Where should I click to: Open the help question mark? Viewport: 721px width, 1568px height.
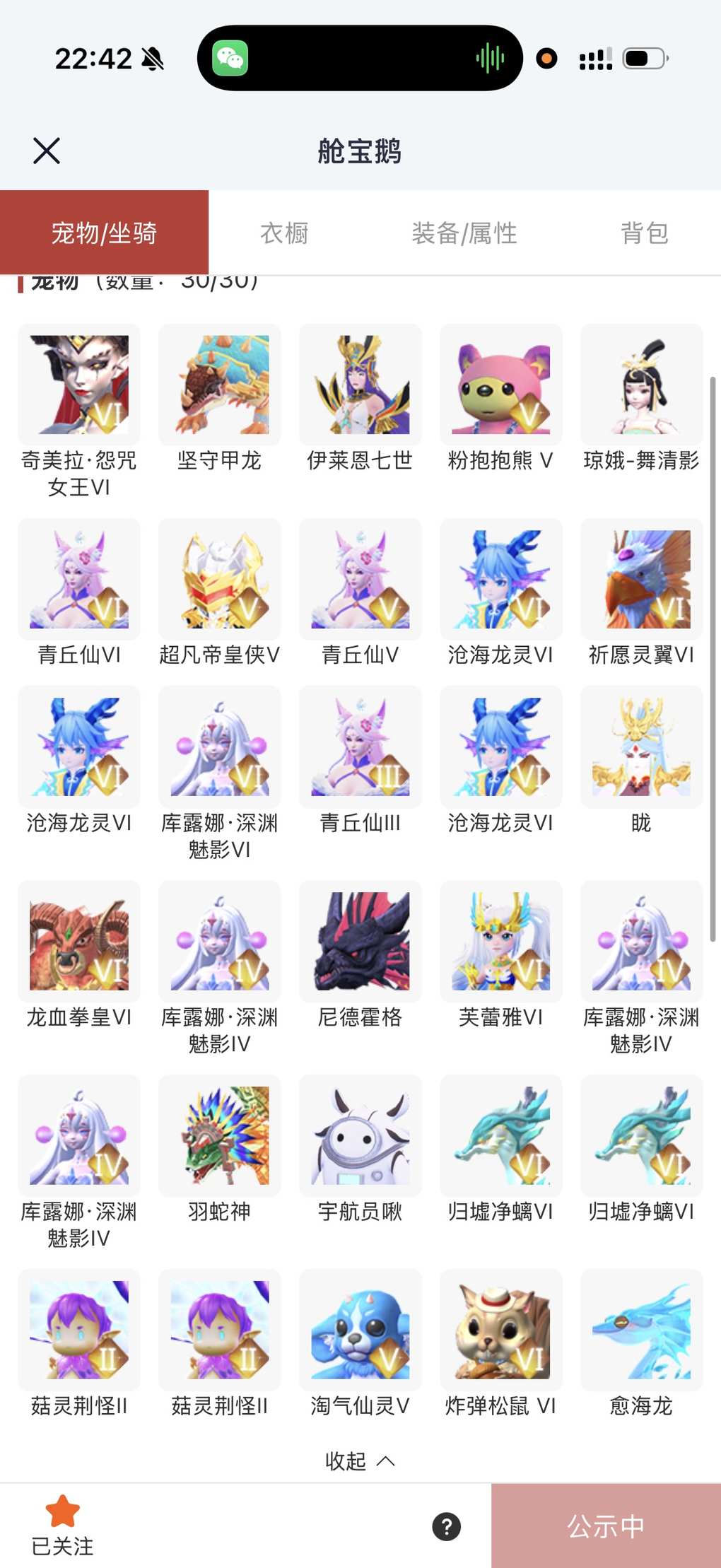(447, 1527)
